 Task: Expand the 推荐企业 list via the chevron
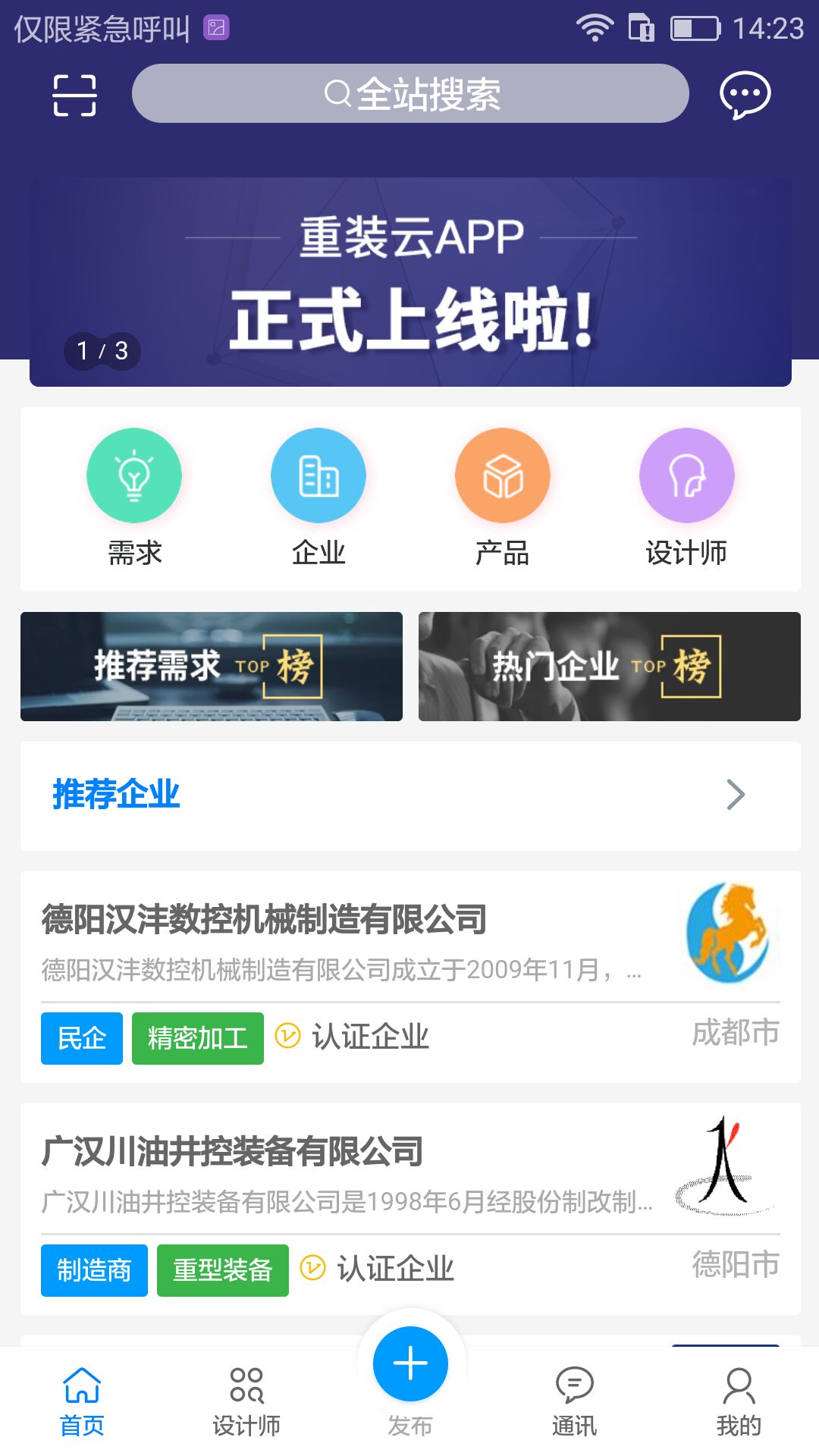click(734, 795)
